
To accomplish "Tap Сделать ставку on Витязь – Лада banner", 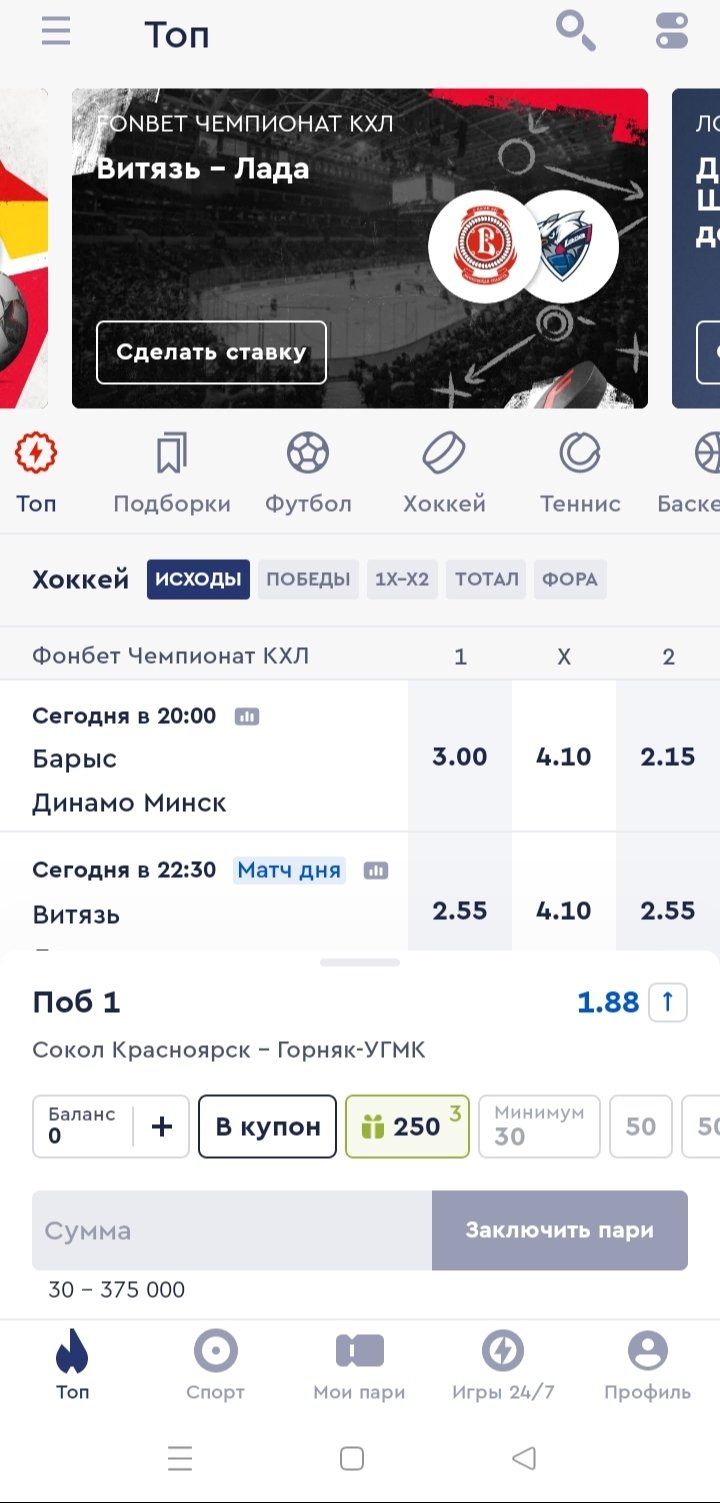I will tap(211, 352).
